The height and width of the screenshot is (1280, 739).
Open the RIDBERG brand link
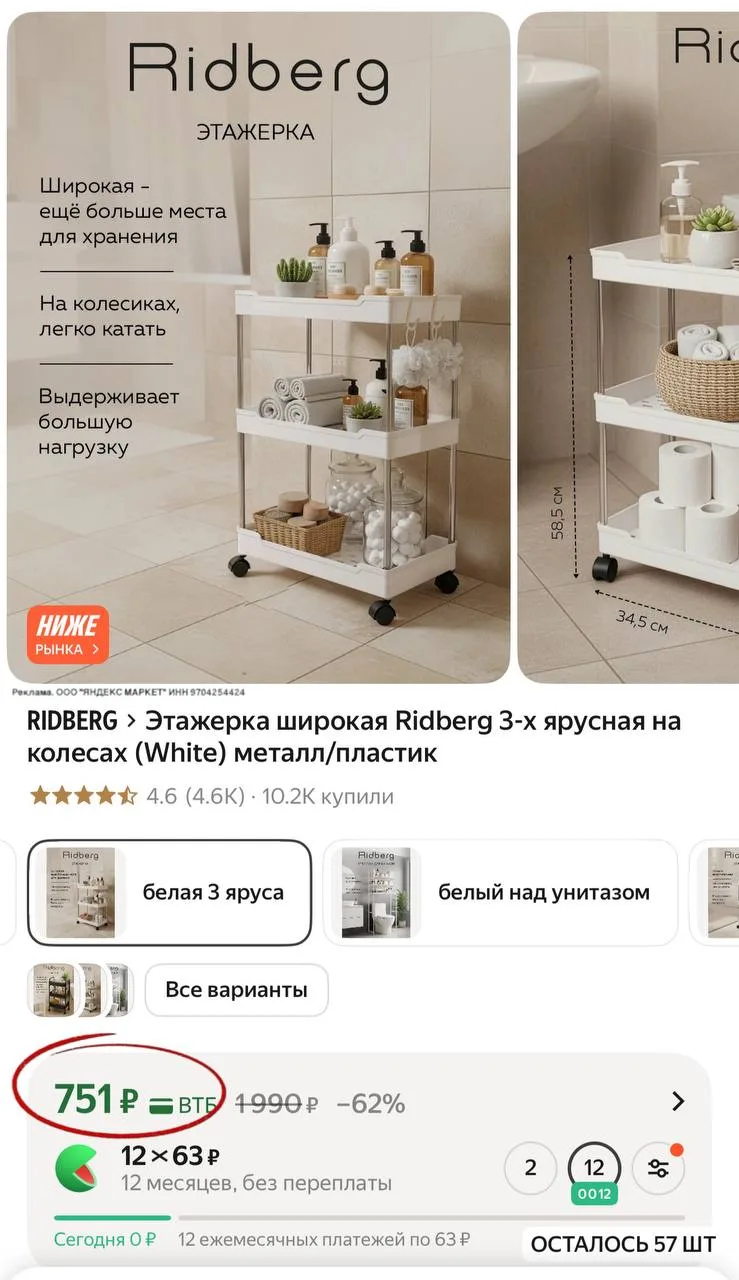[x=72, y=721]
